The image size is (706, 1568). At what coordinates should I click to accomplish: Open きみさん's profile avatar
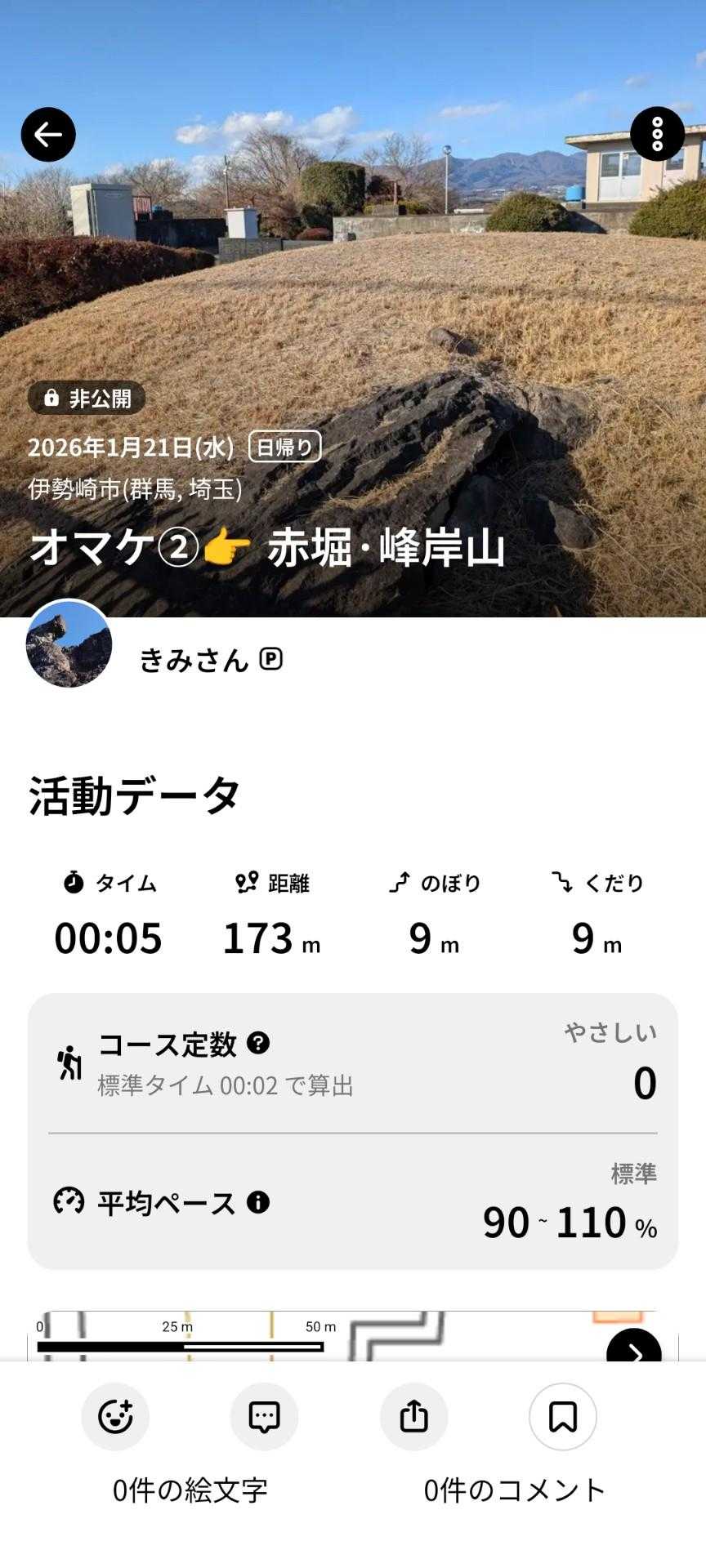[69, 645]
